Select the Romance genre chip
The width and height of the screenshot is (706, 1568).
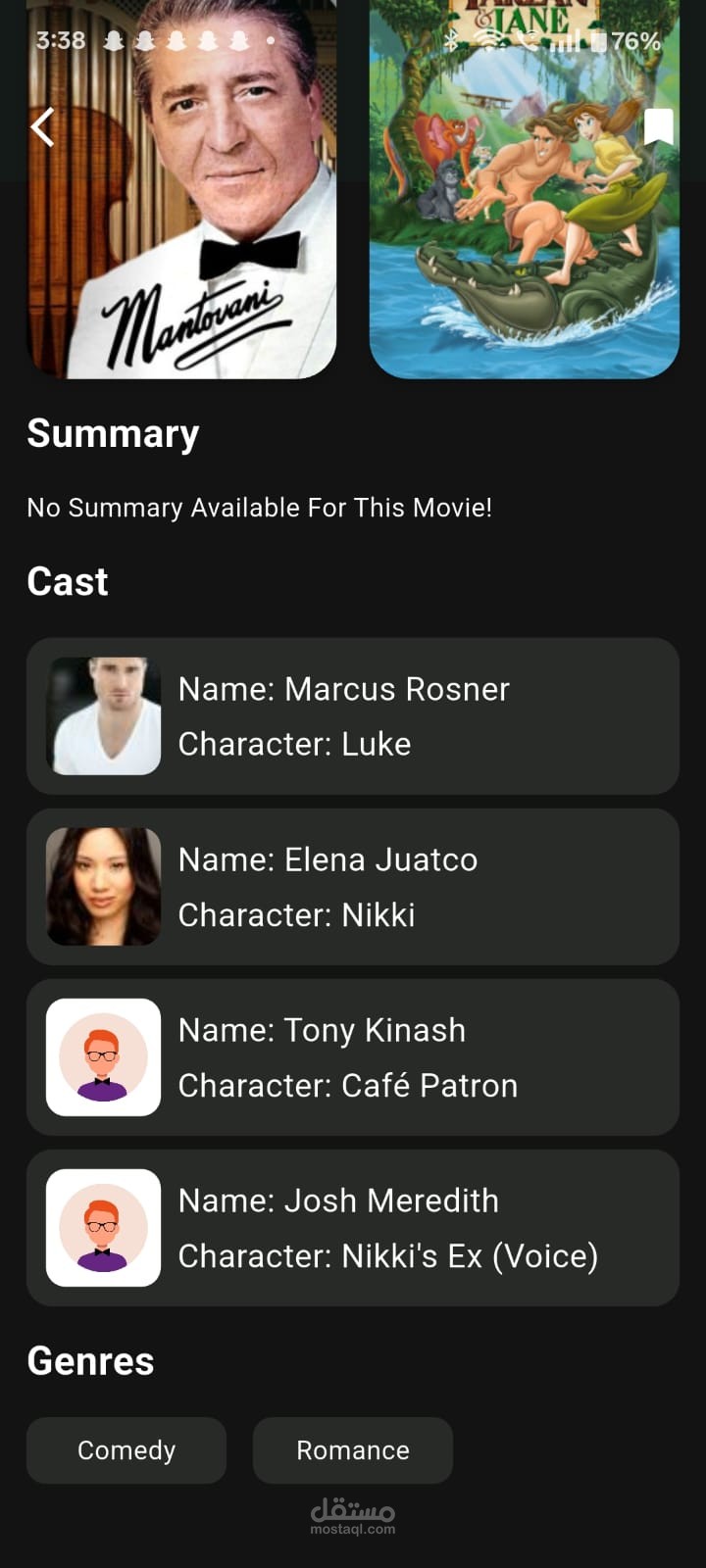tap(353, 1450)
